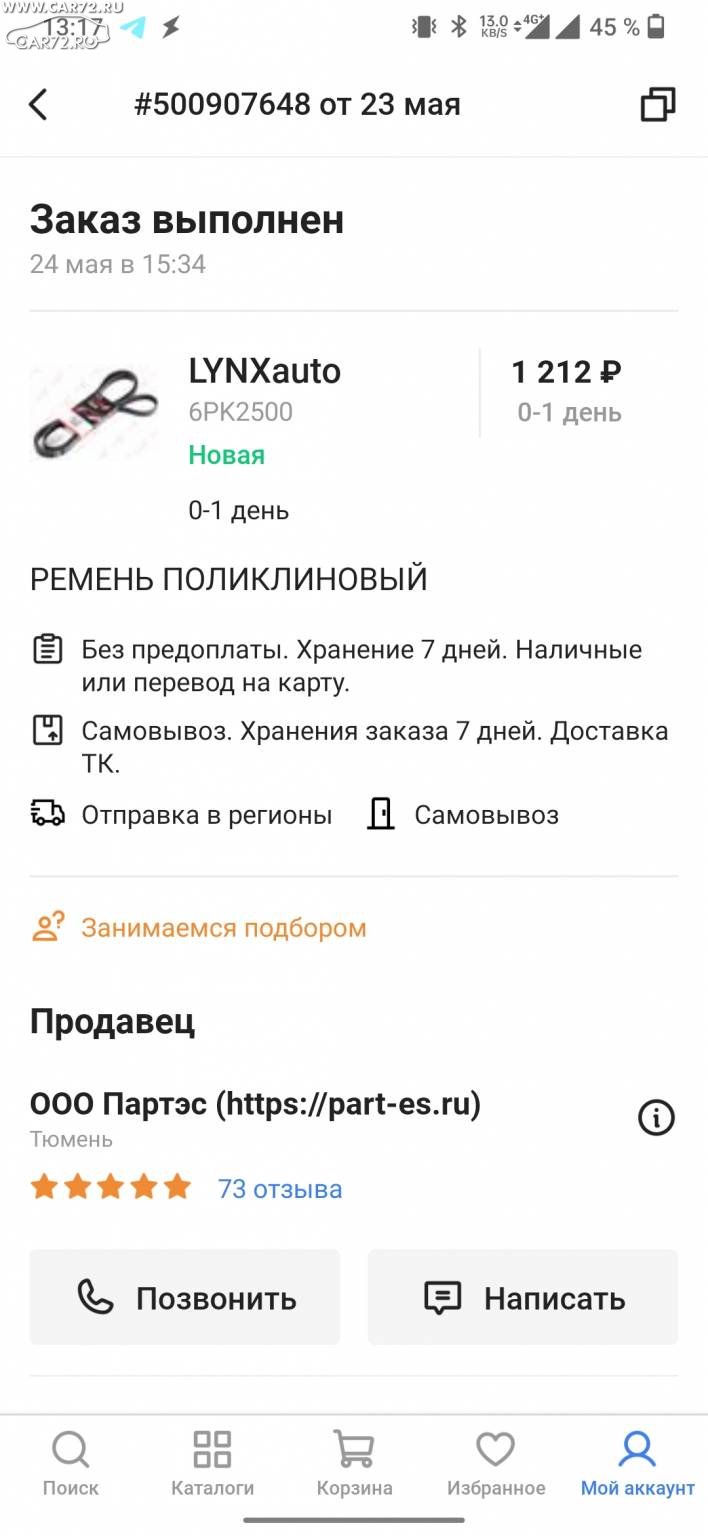Open the Избранное tab
This screenshot has width=708, height=1536.
click(x=496, y=1463)
